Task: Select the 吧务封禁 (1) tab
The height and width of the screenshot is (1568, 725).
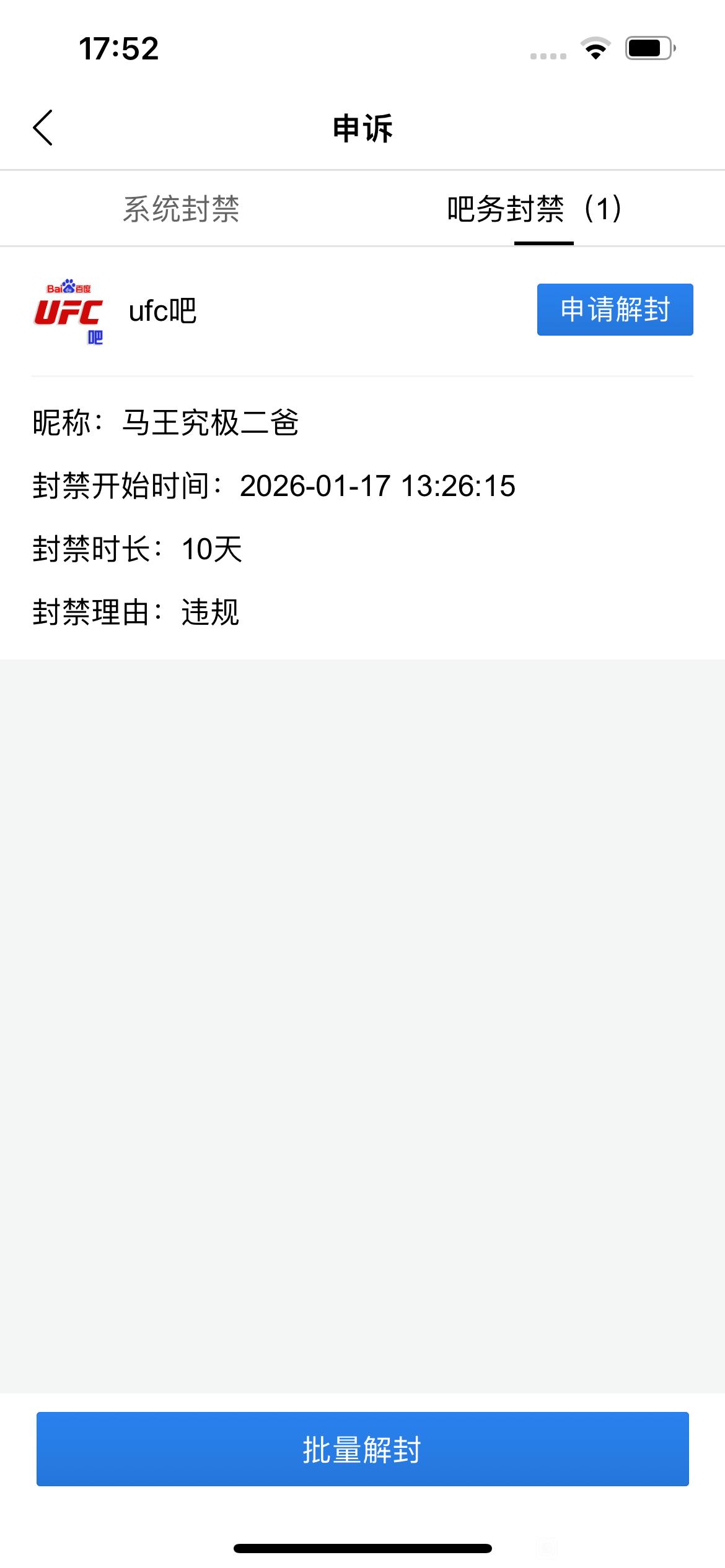Action: click(534, 209)
